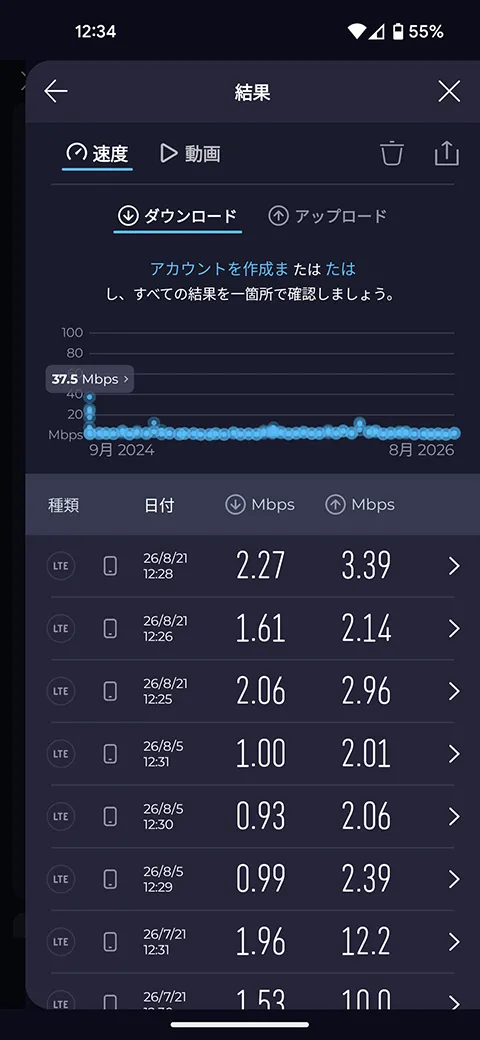Sort by the 日付 column header
The image size is (480, 1040).
click(159, 505)
